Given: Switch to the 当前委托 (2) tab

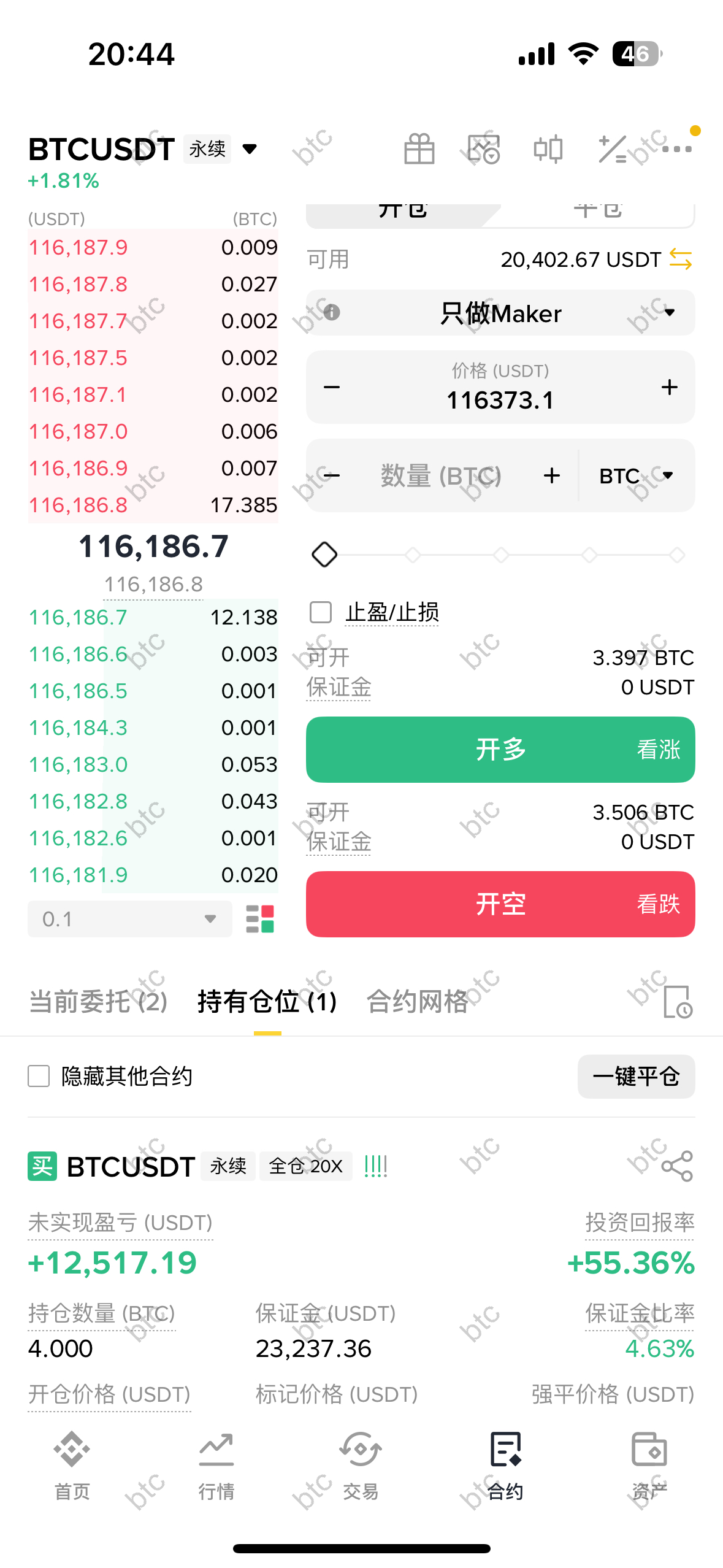Looking at the screenshot, I should 98,1002.
